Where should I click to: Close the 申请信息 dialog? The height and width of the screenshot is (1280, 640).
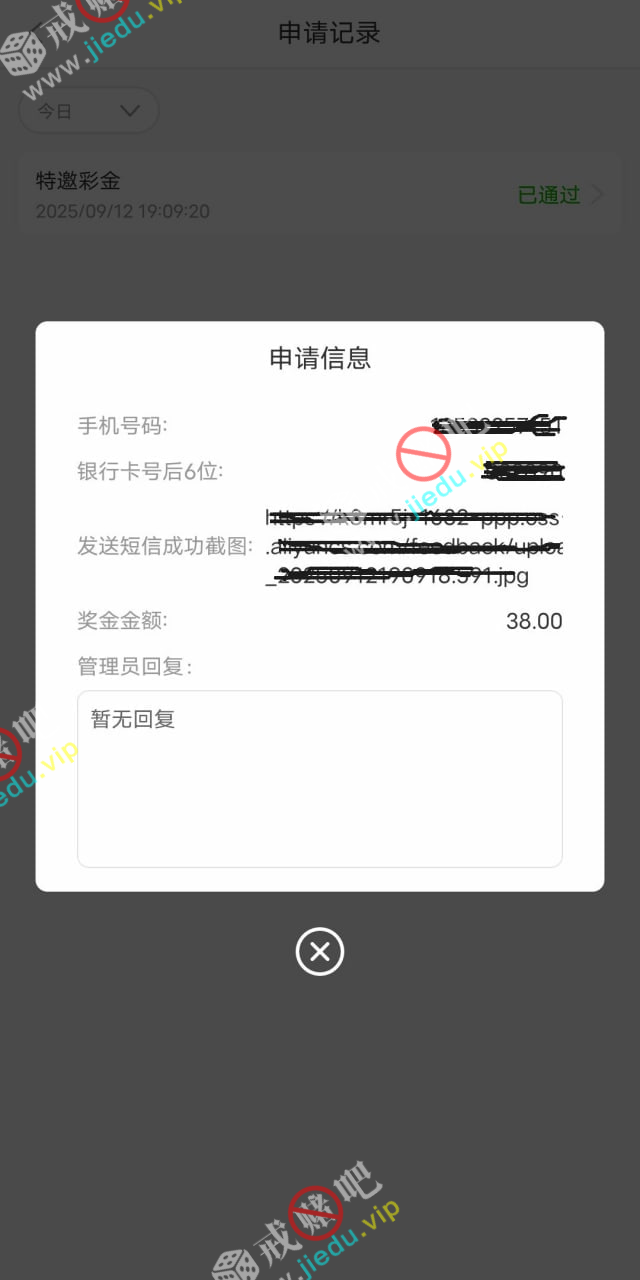[320, 951]
